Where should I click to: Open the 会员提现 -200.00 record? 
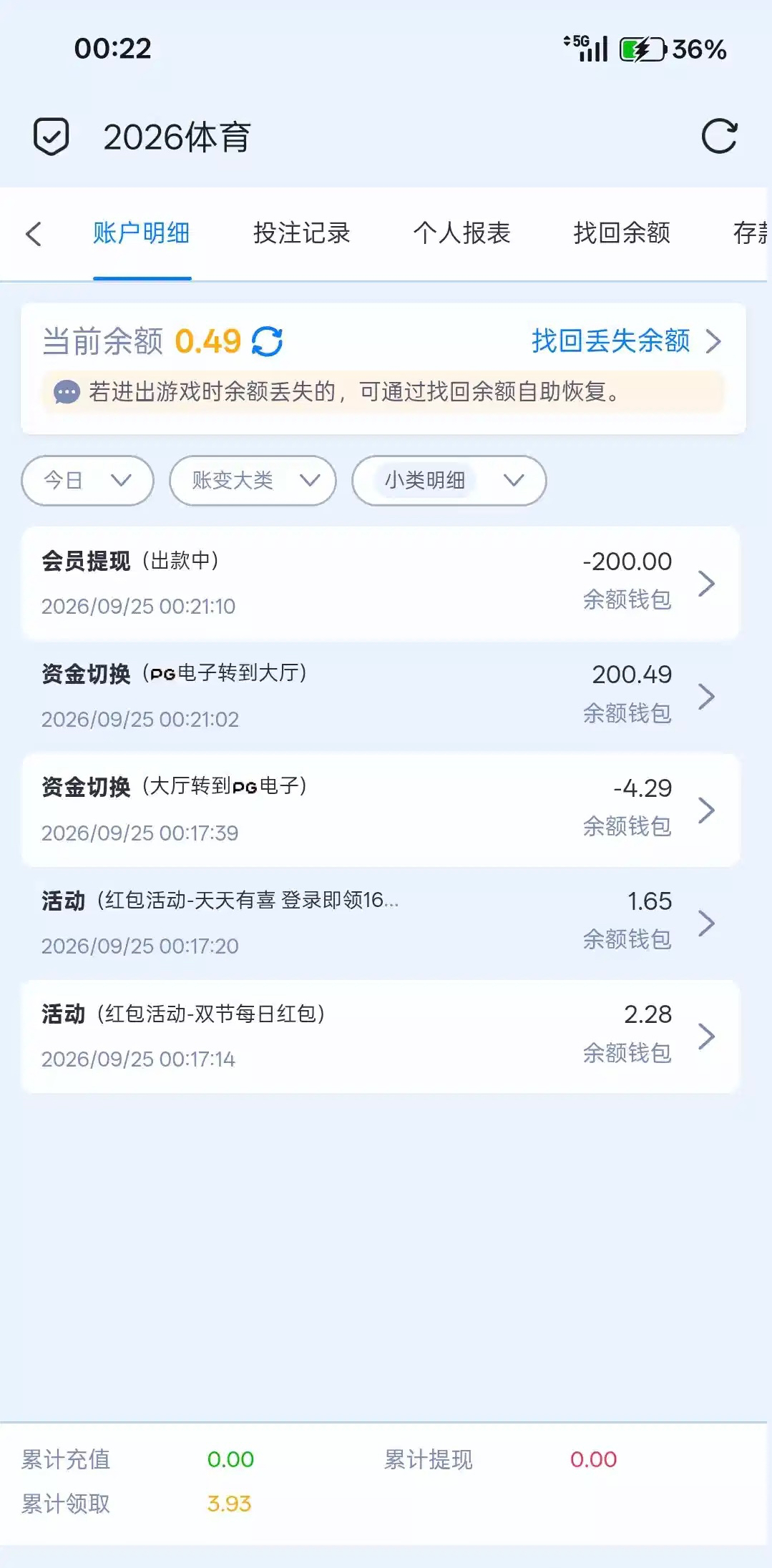380,583
